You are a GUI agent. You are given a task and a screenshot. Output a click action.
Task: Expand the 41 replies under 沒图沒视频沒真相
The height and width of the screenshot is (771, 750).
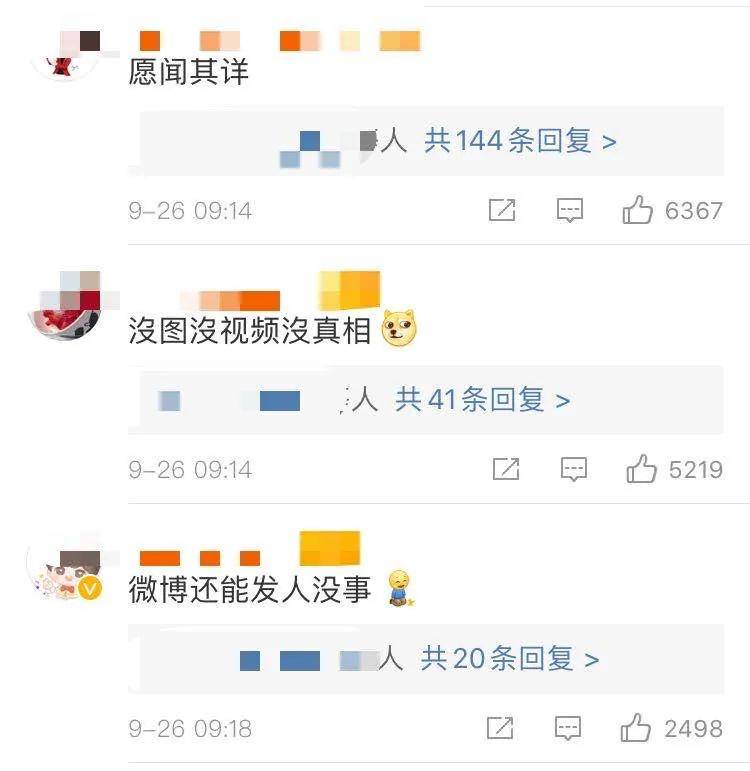[x=482, y=400]
